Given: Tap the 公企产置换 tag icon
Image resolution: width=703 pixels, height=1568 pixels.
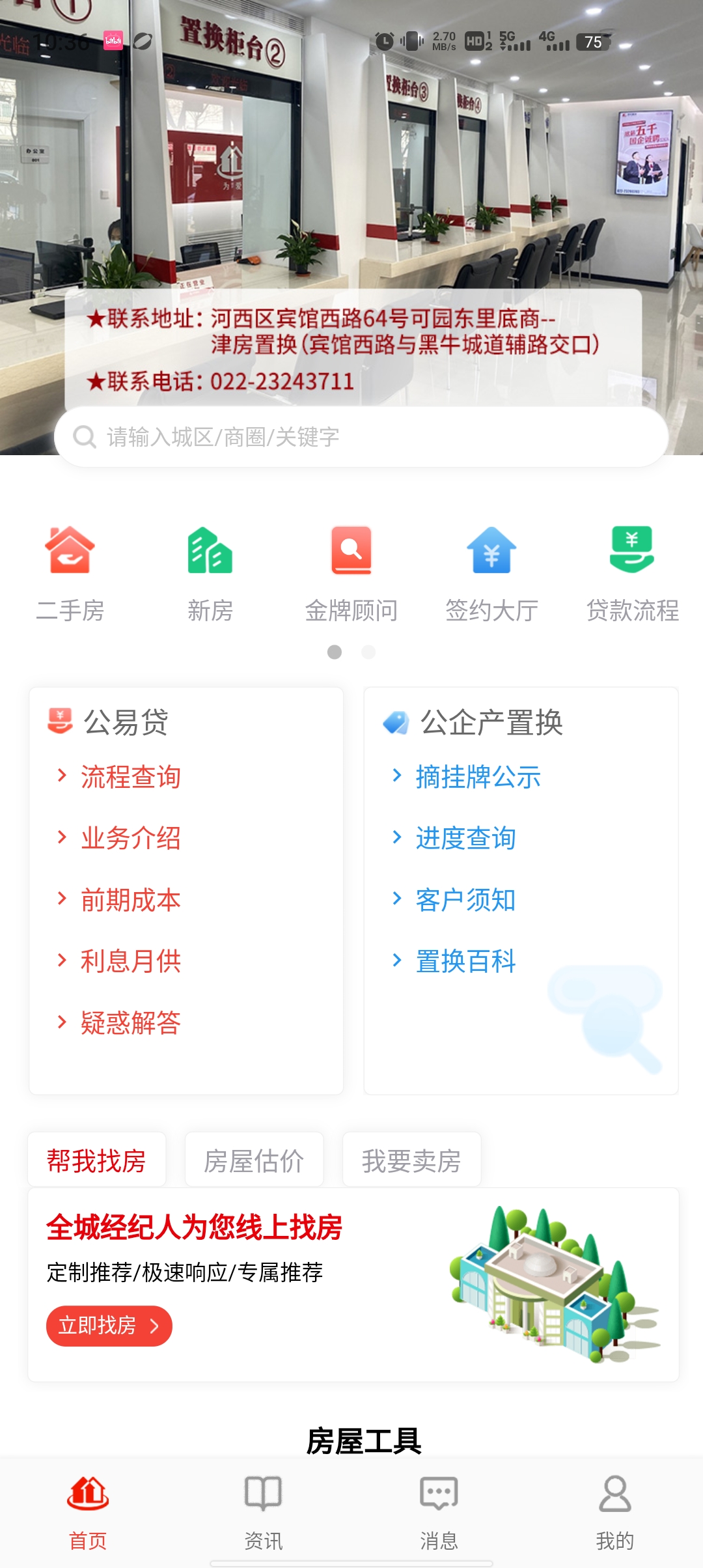Looking at the screenshot, I should point(395,721).
